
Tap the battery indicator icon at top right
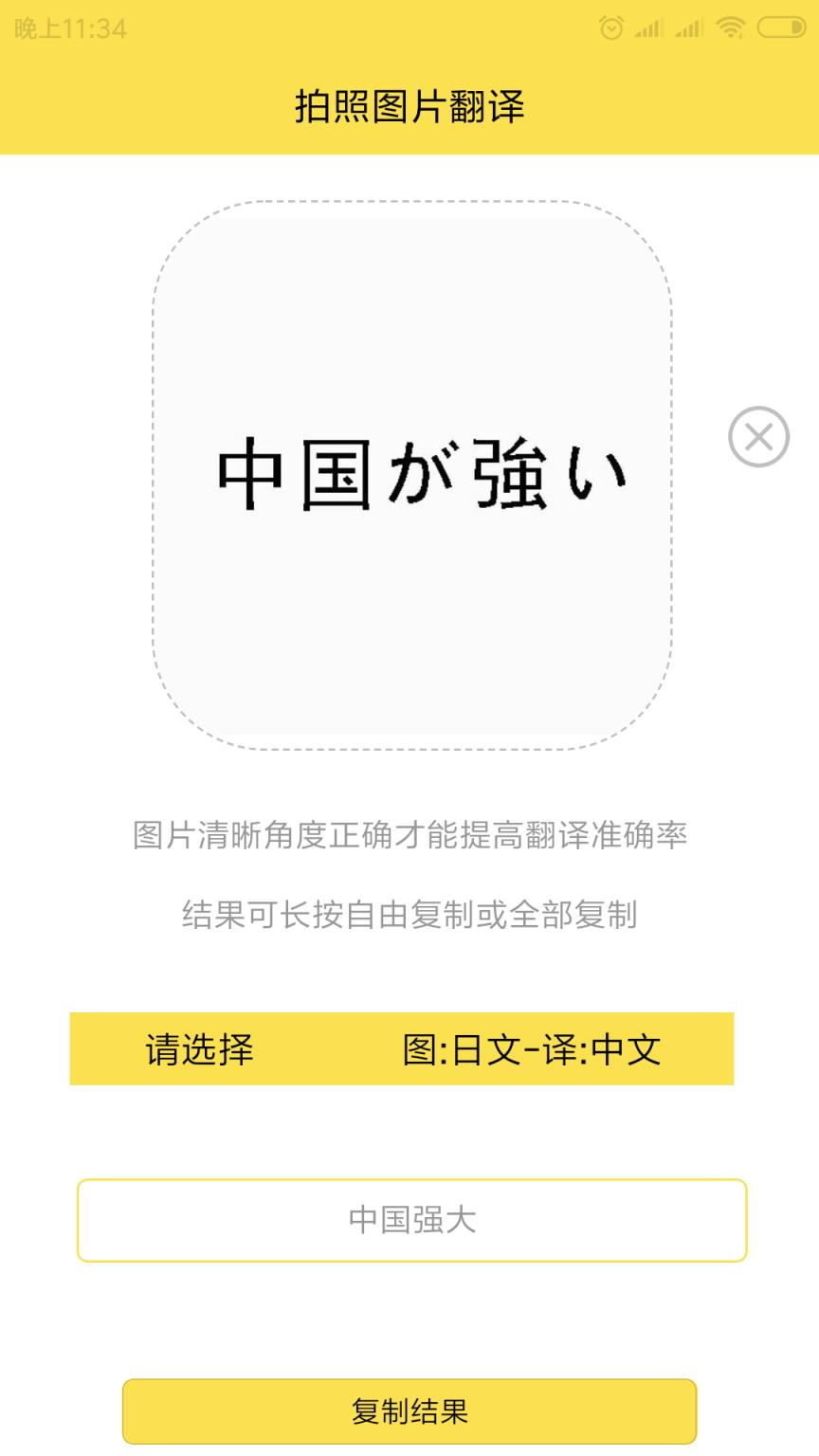(779, 27)
